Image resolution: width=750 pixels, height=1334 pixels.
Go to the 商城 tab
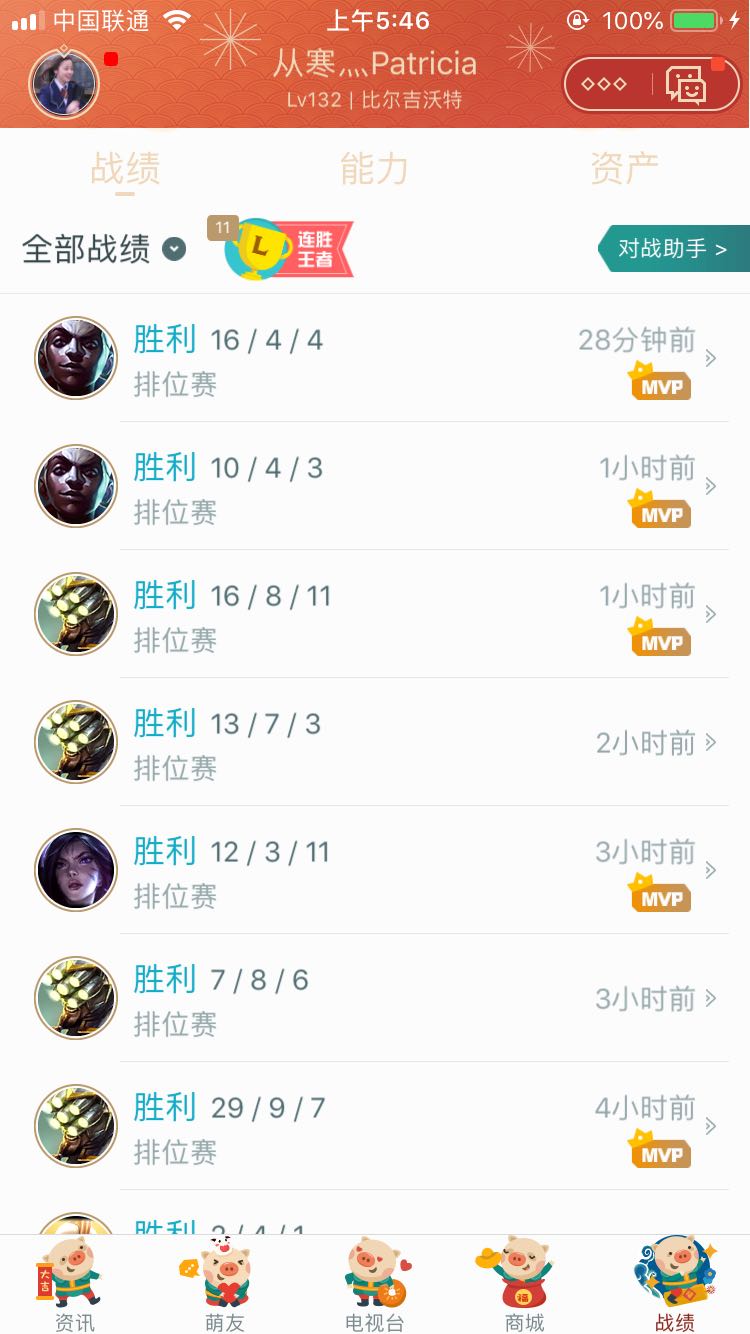tap(524, 1286)
